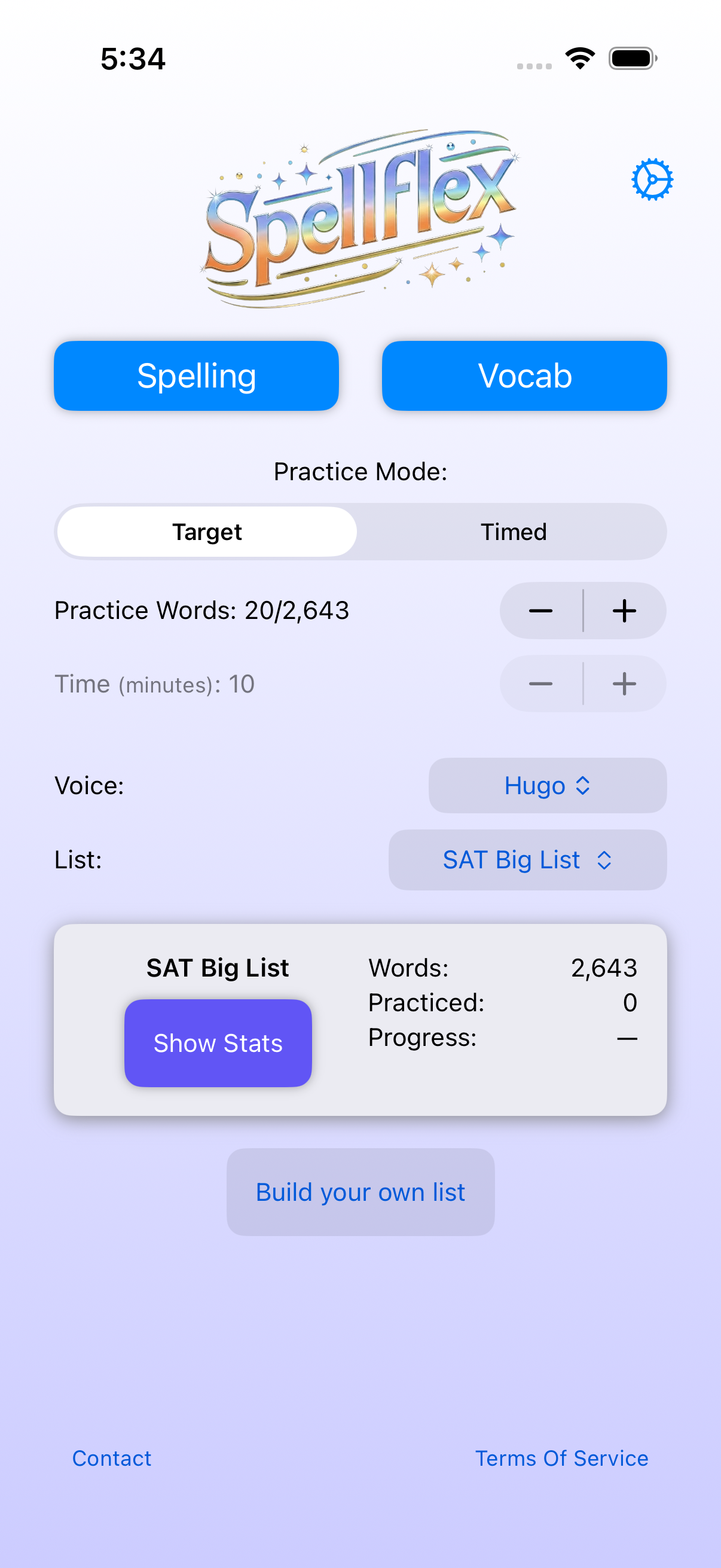The image size is (721, 1568).
Task: Switch Practice Mode to Timed
Action: (x=514, y=531)
